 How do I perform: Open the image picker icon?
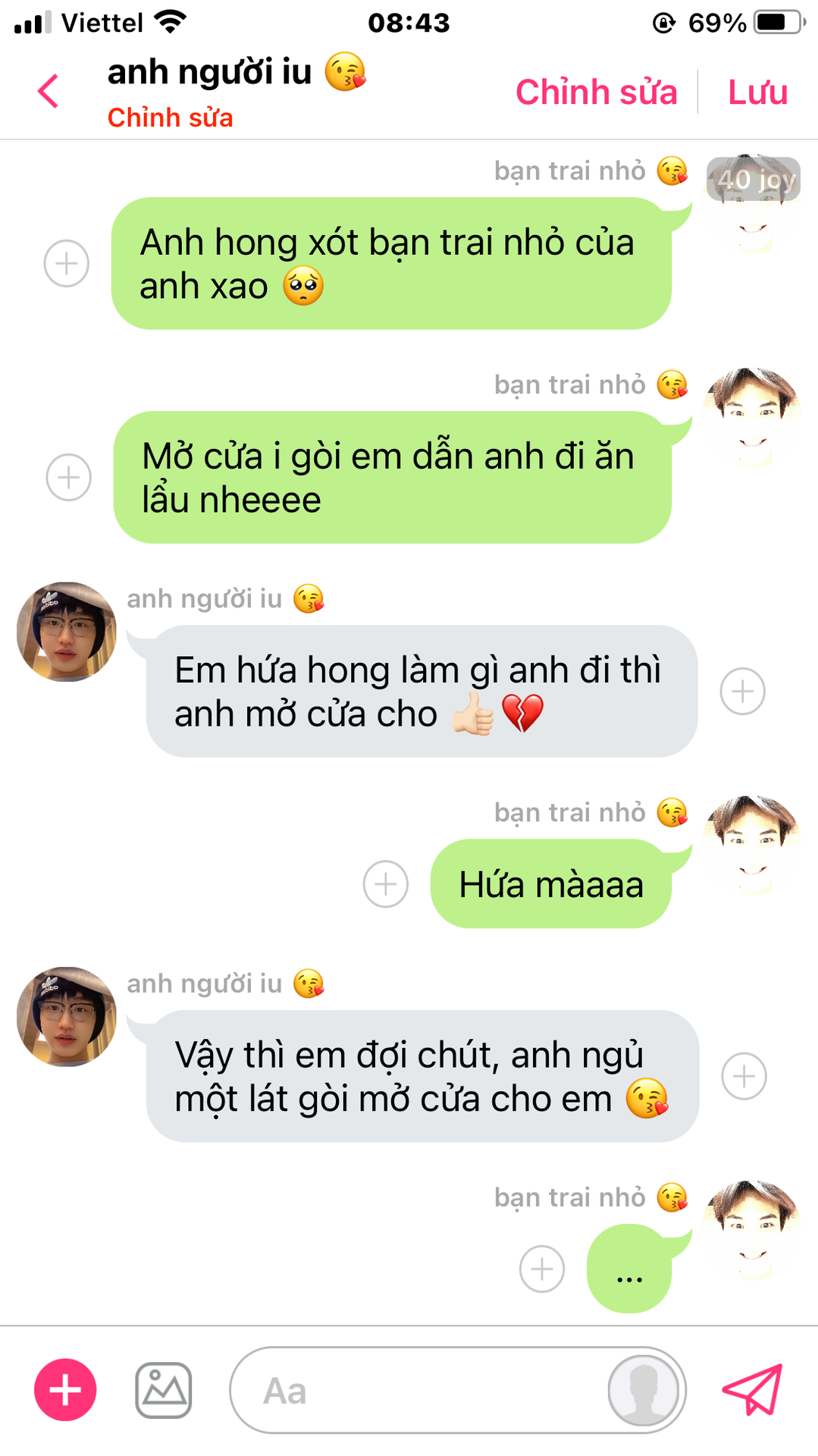(x=163, y=1390)
